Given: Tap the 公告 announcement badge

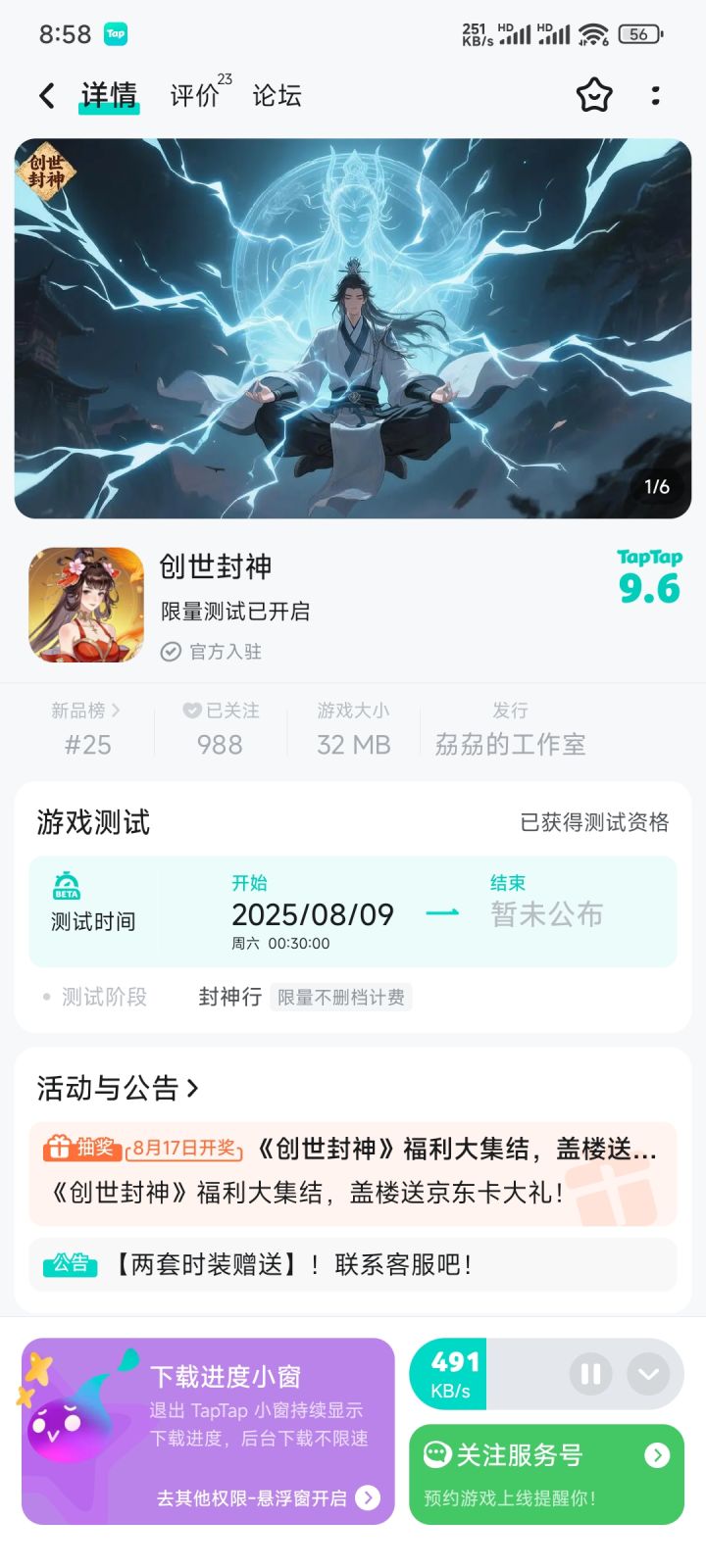Looking at the screenshot, I should point(69,1265).
